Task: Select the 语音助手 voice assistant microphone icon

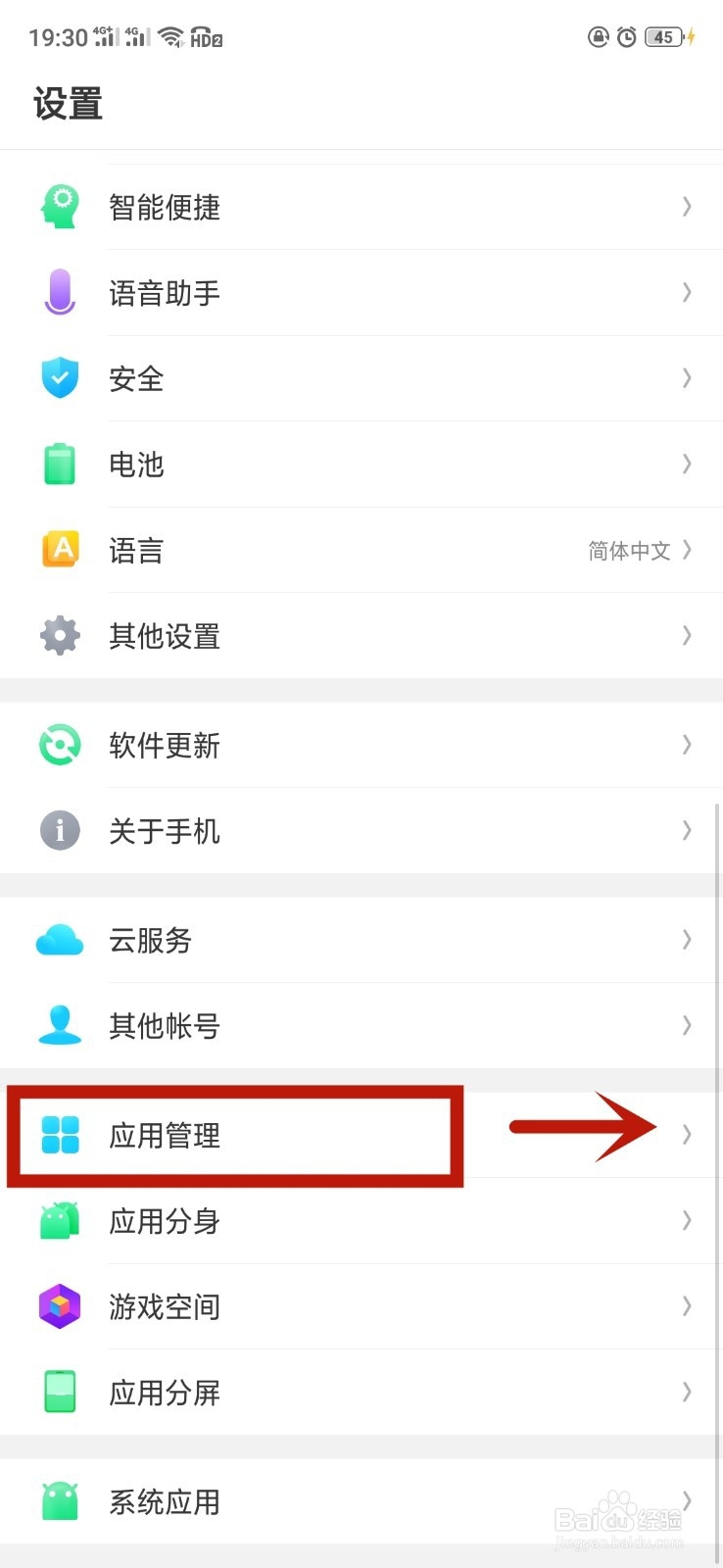Action: [59, 293]
